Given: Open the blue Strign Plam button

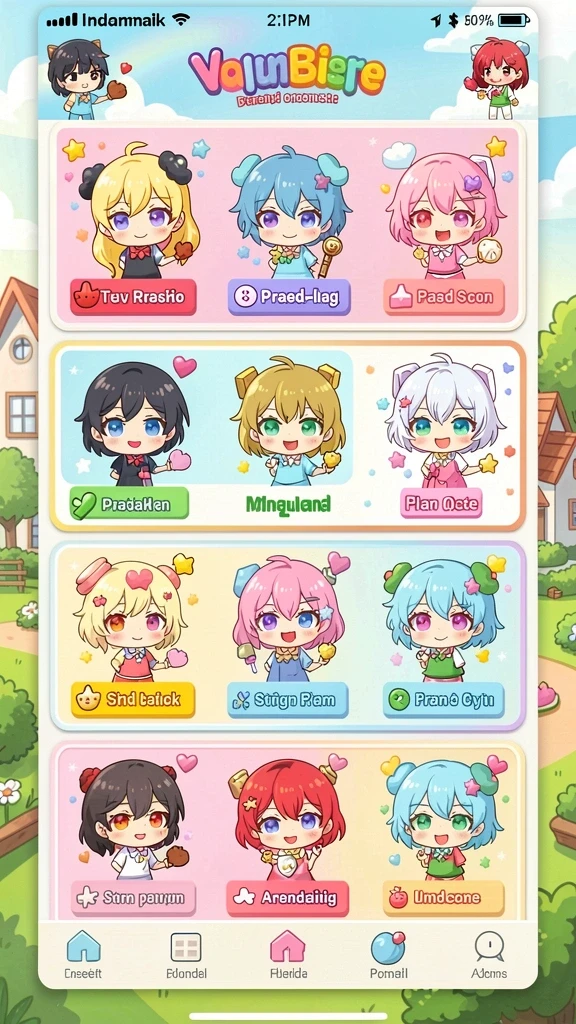Looking at the screenshot, I should (287, 700).
